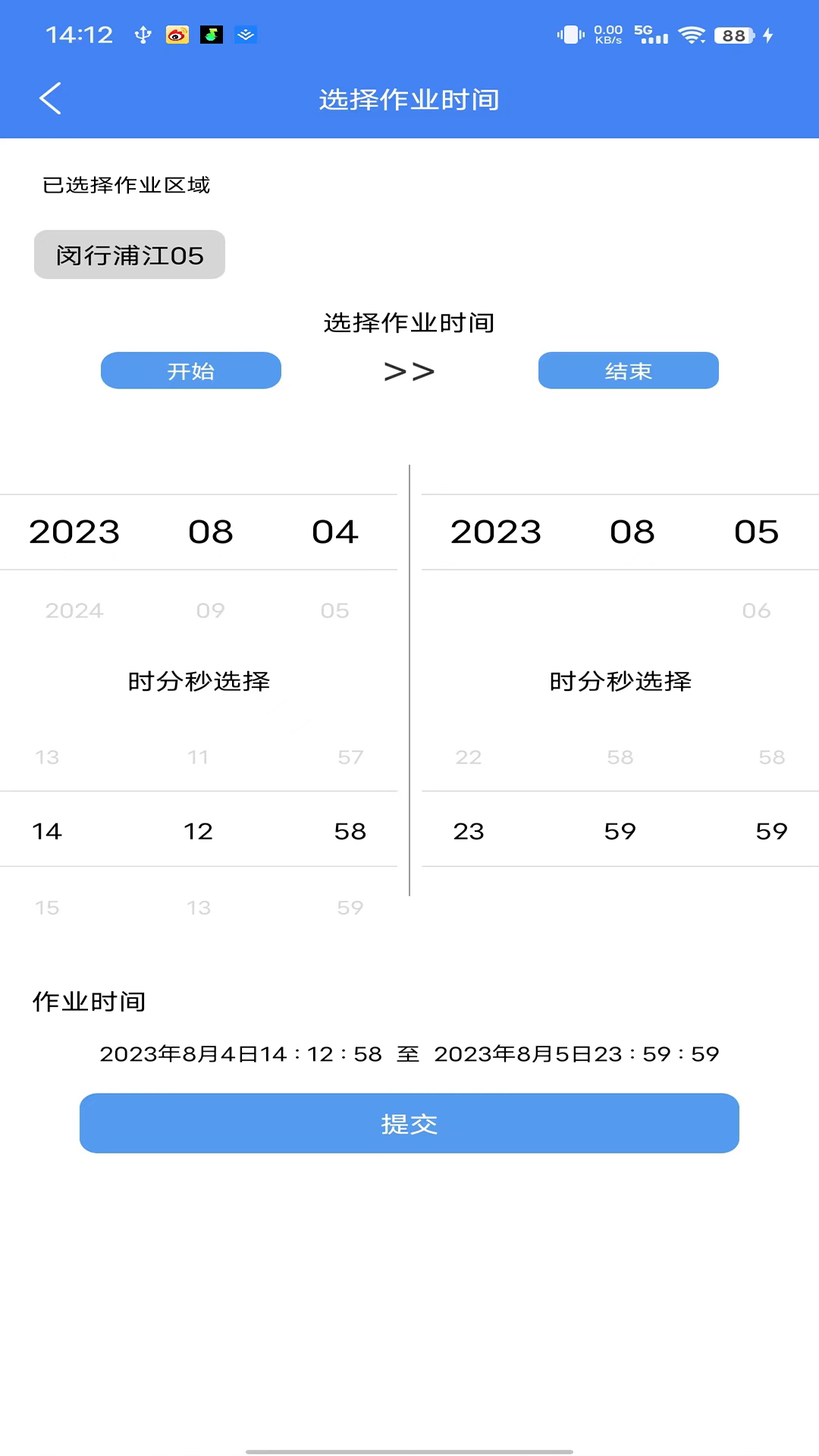This screenshot has height=1456, width=819.
Task: Select the 结束 end time button
Action: 628,371
